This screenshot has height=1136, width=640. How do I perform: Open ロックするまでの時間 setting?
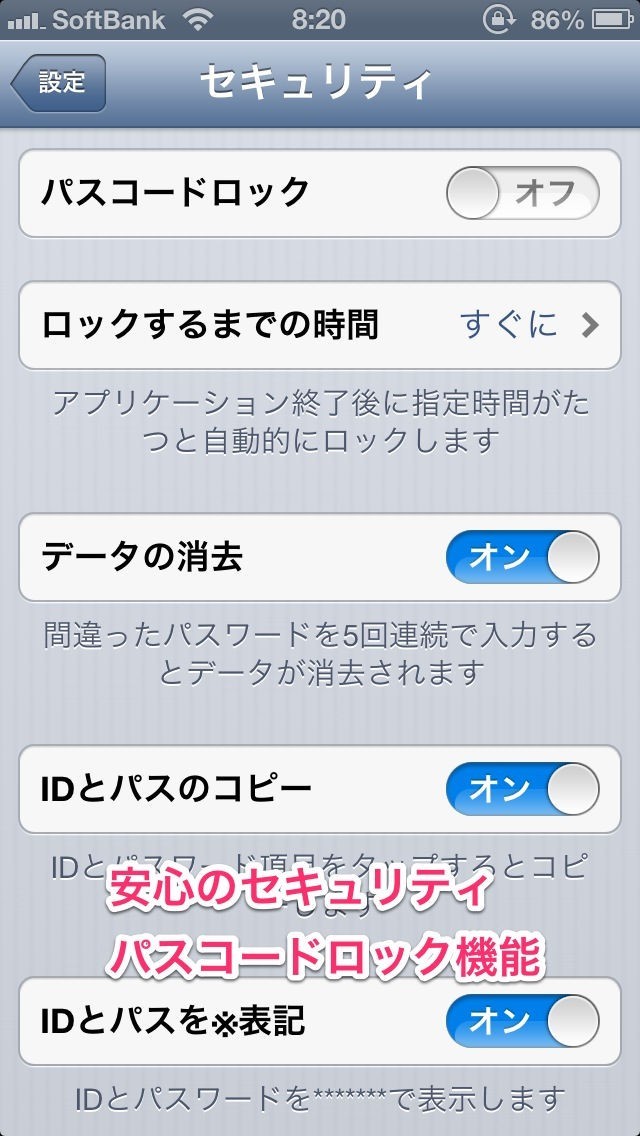320,325
